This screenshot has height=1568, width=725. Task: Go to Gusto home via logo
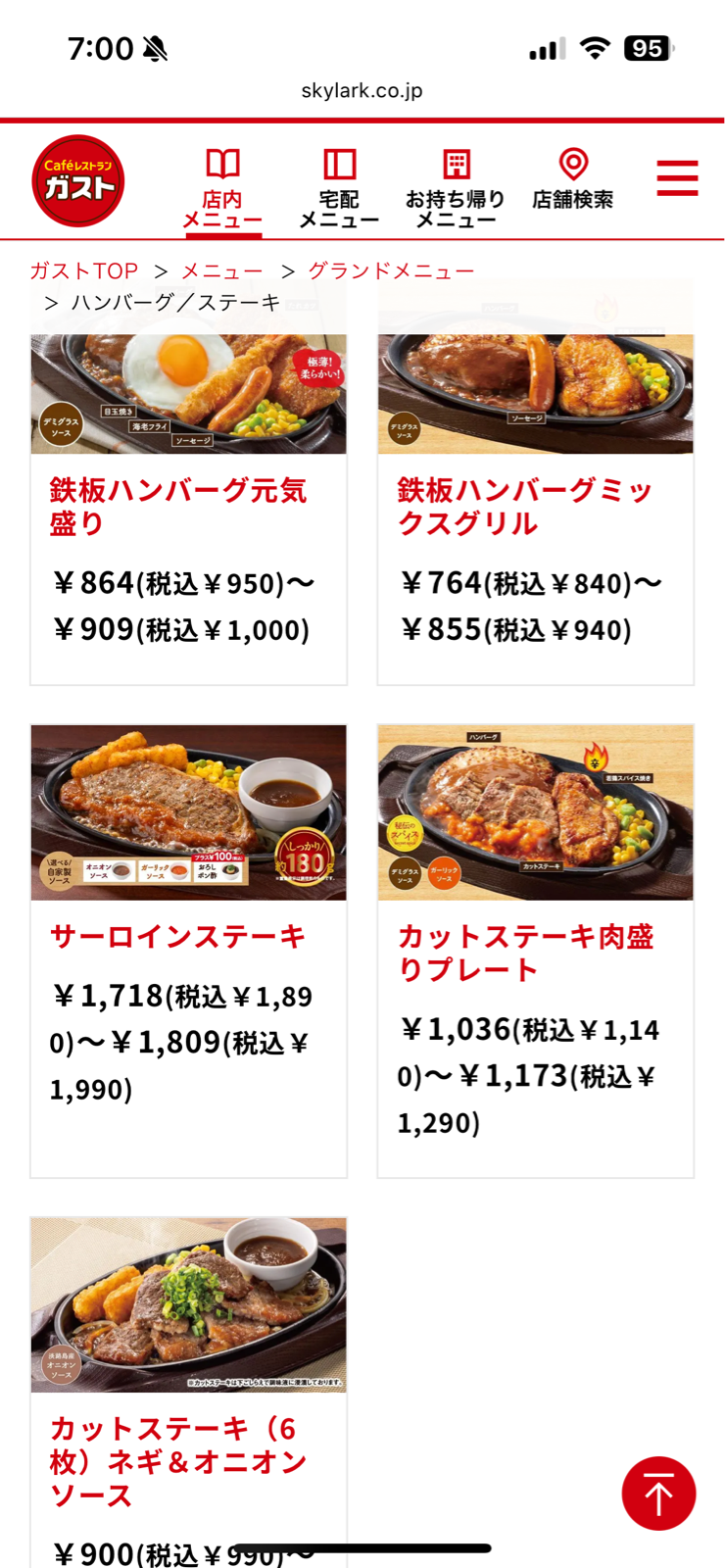[x=78, y=181]
